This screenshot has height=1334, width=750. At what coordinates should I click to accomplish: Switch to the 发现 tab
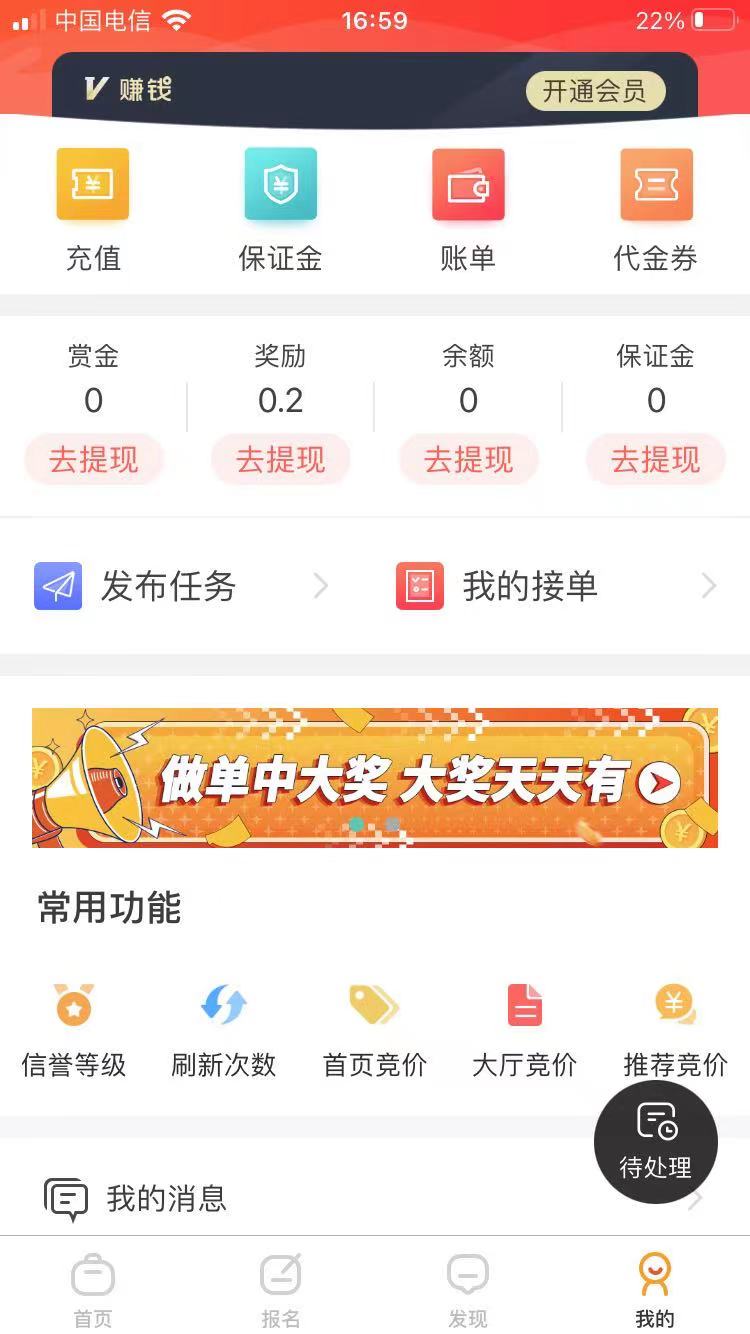point(468,1290)
